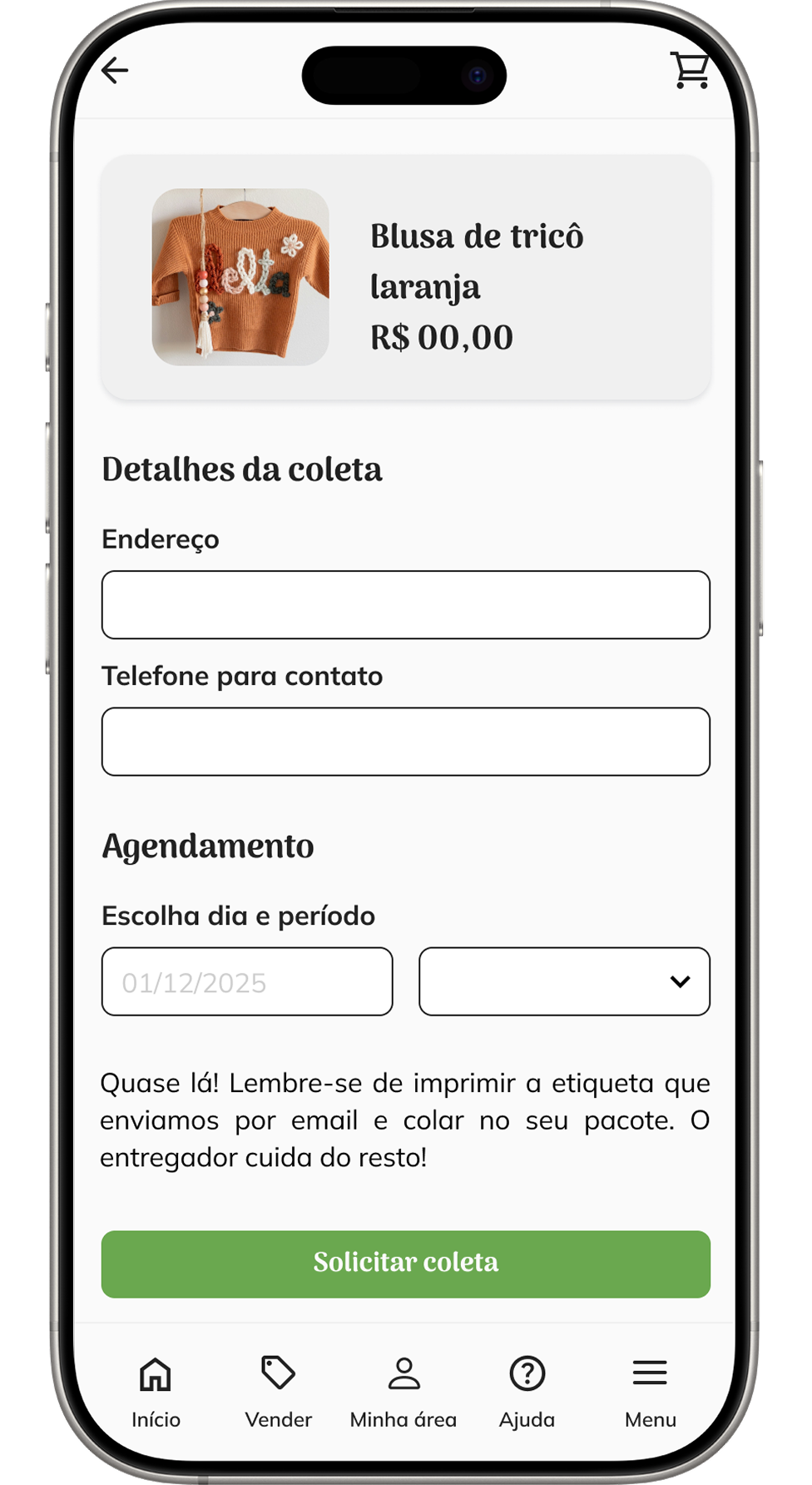Tap the Telefone para contato field
The image size is (812, 1485).
tap(405, 742)
